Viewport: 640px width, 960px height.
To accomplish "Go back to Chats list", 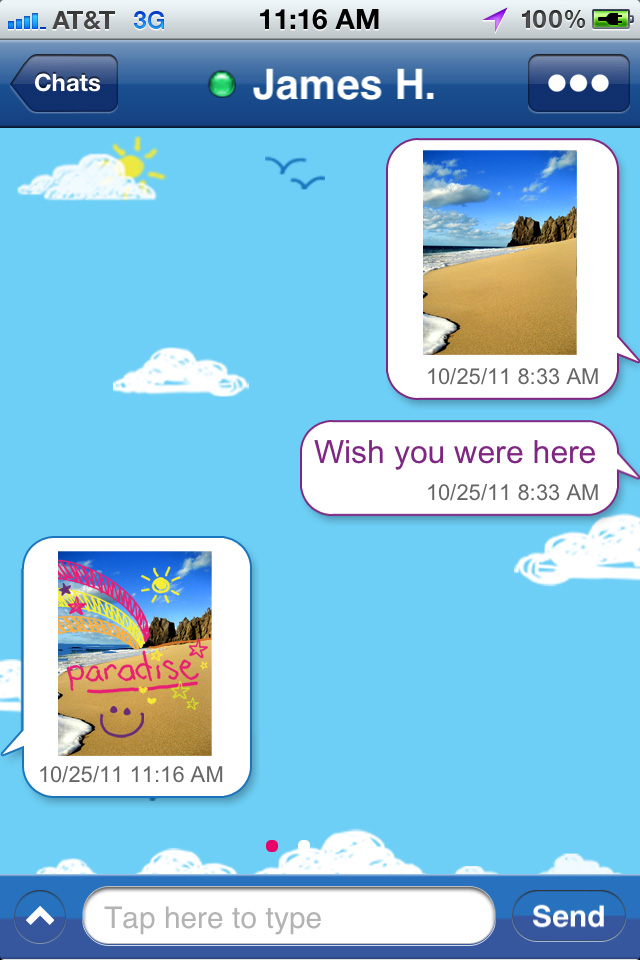I will [x=66, y=84].
